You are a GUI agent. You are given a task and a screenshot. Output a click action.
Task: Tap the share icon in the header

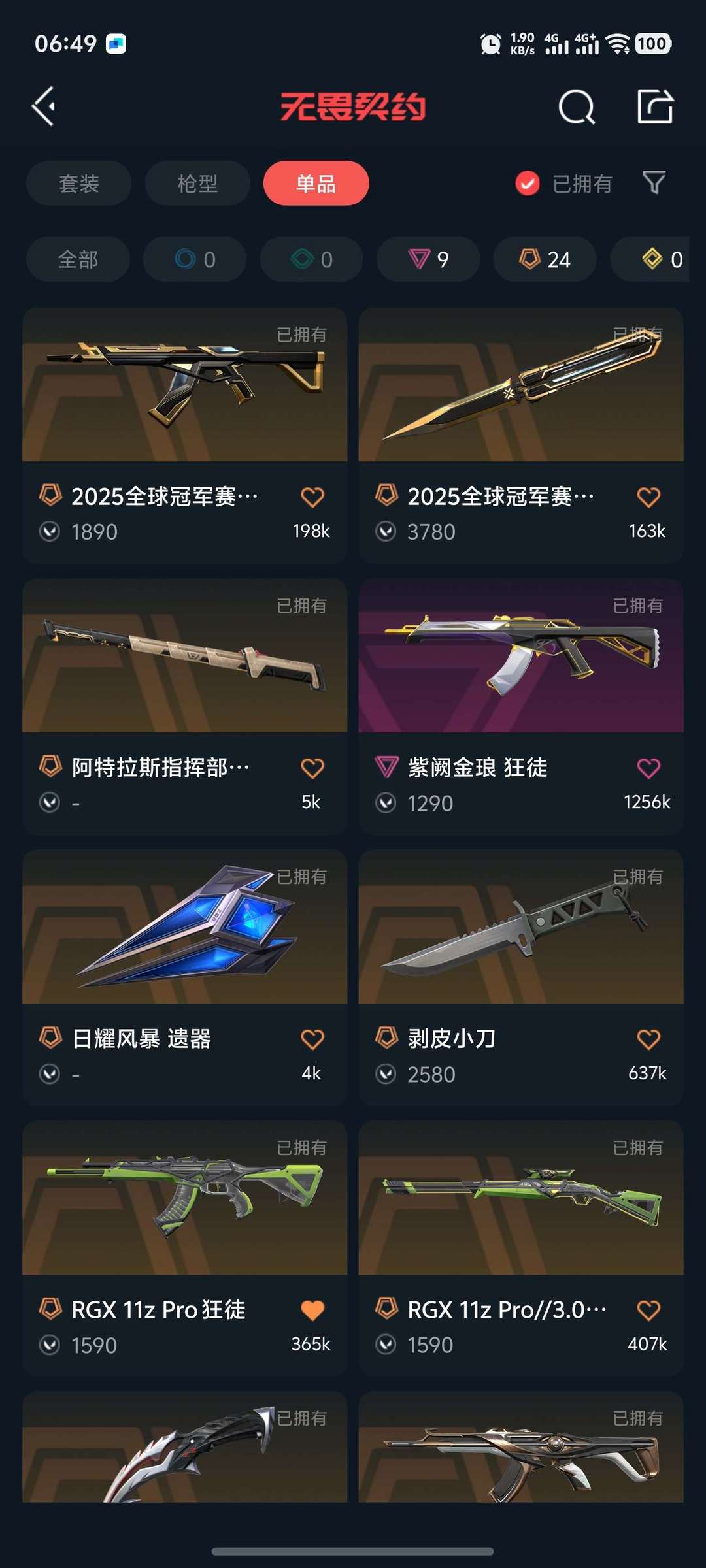[x=655, y=106]
